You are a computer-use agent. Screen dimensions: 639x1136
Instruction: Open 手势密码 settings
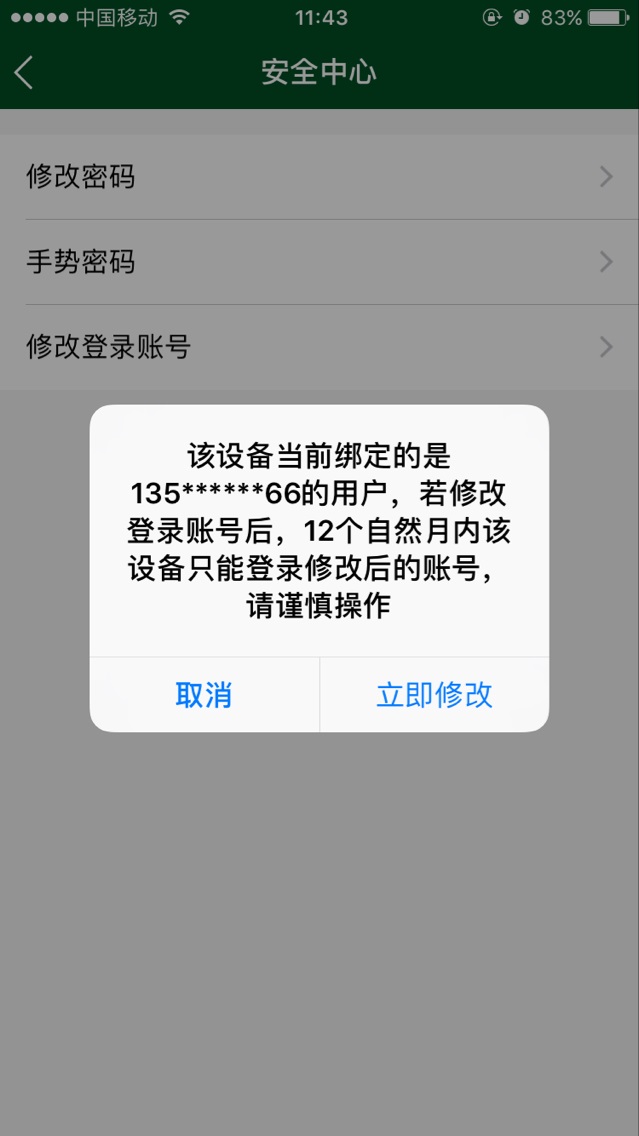tap(319, 262)
